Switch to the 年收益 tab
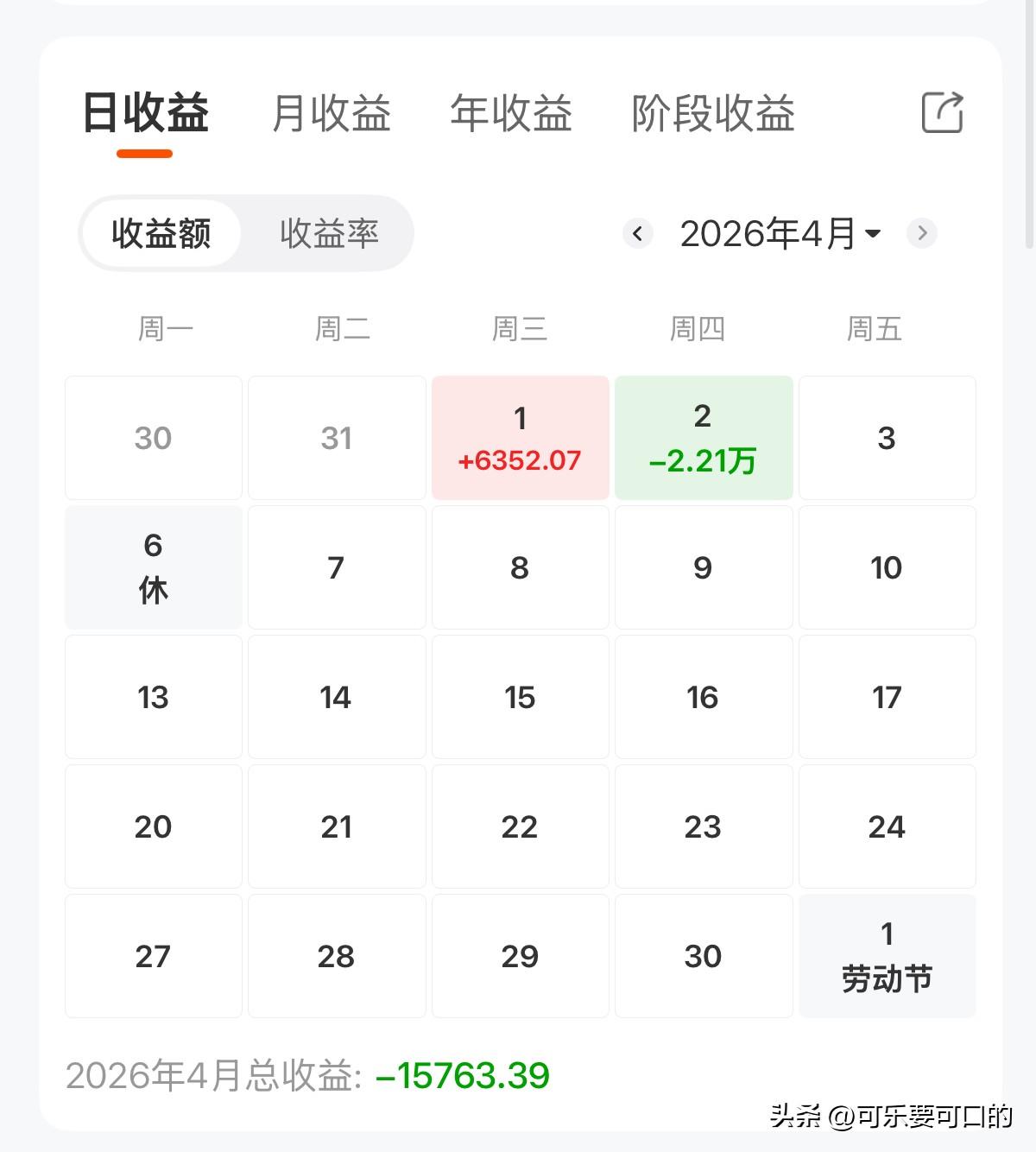The width and height of the screenshot is (1036, 1152). pos(511,113)
